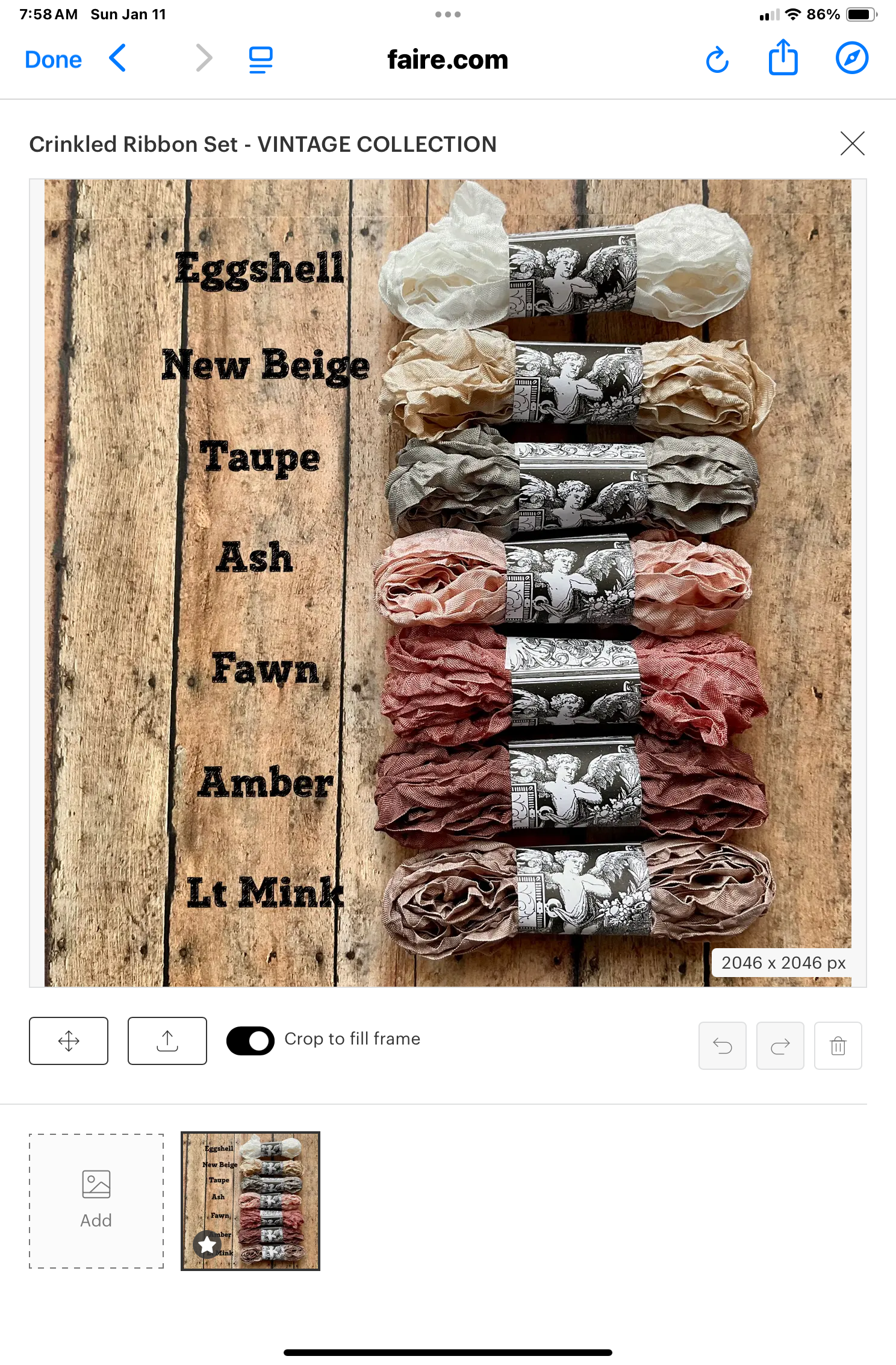Disable Crop to fill frame toggle
Viewport: 896px width, 1365px height.
tap(250, 1040)
